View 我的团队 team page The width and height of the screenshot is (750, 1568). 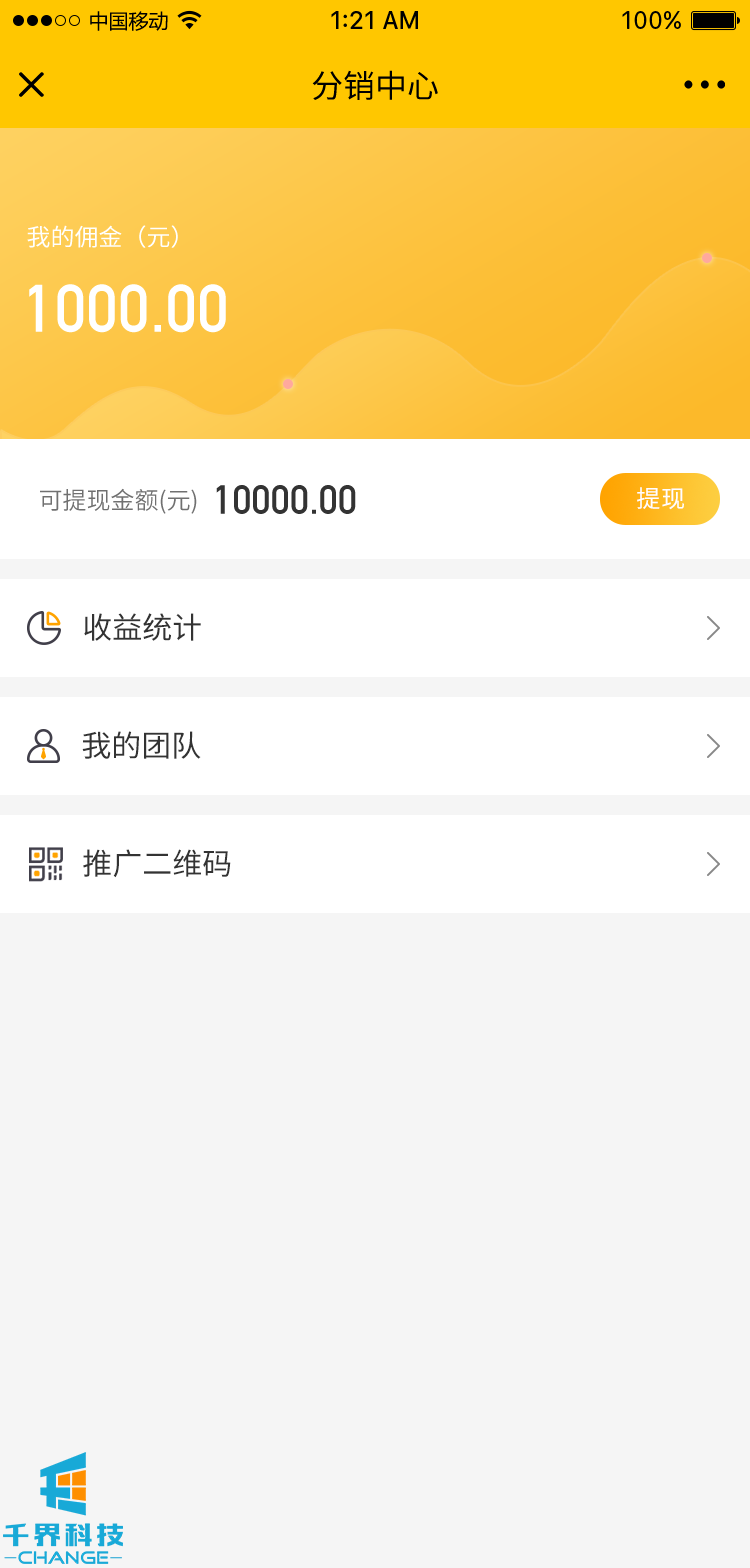(375, 746)
